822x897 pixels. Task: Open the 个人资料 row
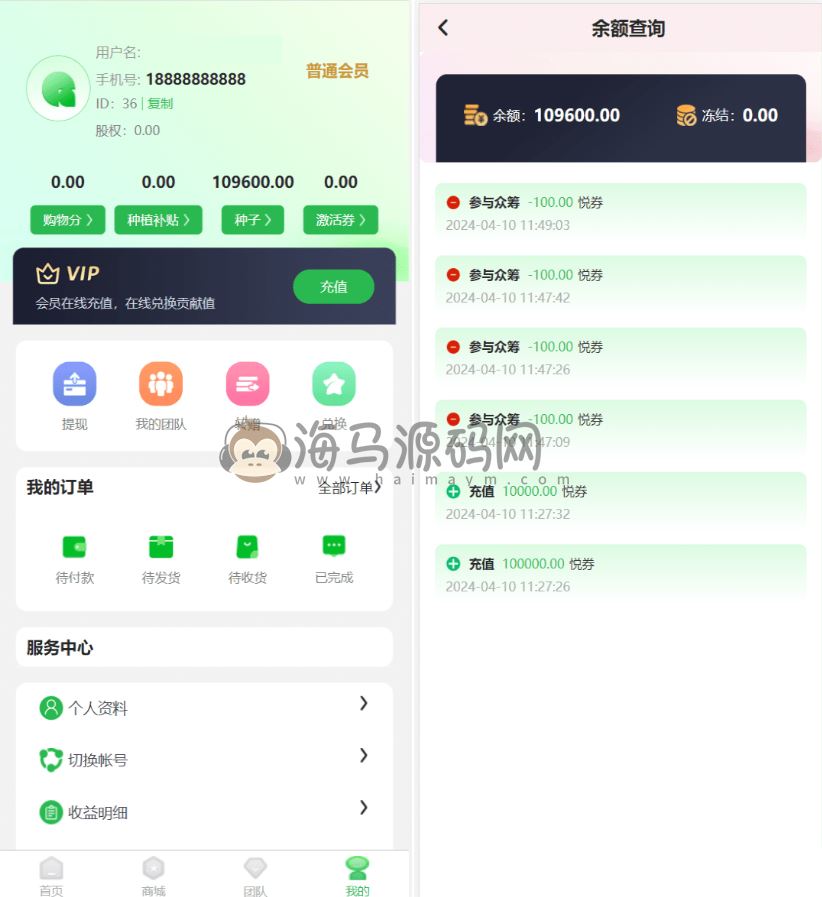(204, 708)
